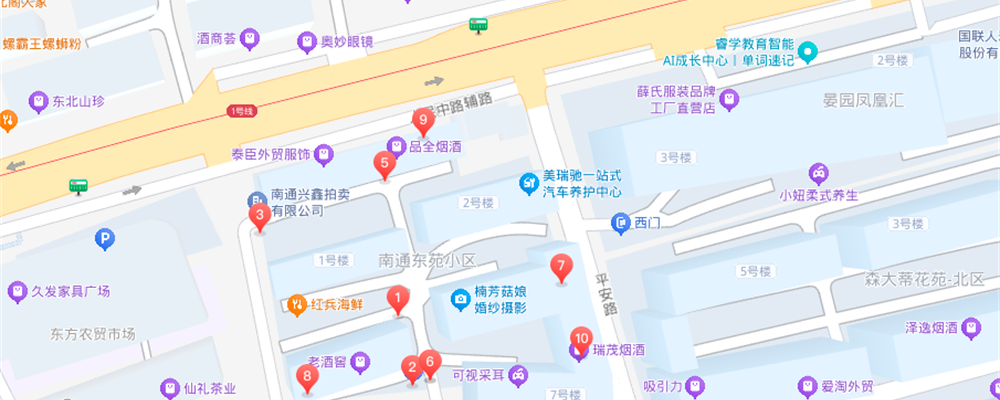Select red map marker number 2
This screenshot has width=1000, height=400.
point(411,368)
